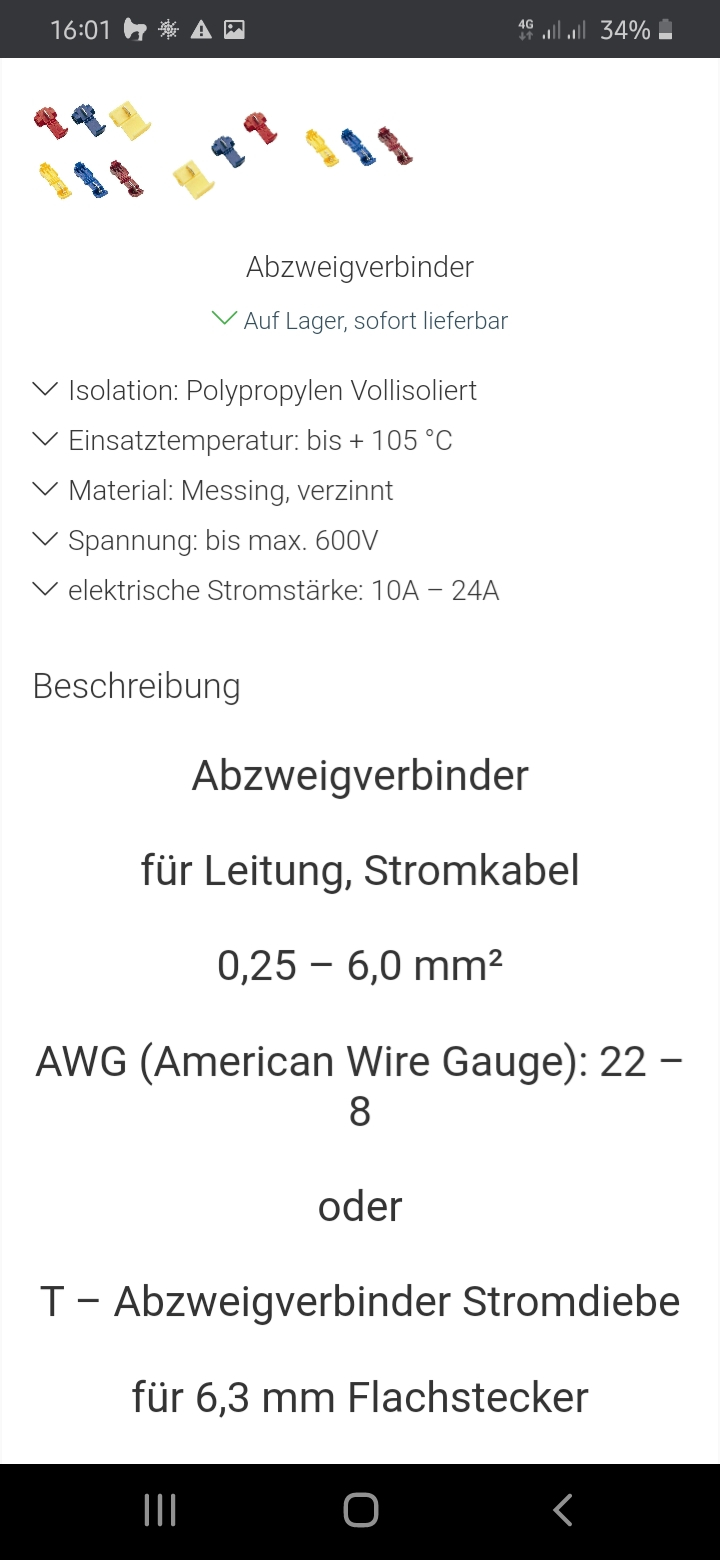720x1560 pixels.
Task: View the middle image of three large connectors
Action: click(x=225, y=154)
